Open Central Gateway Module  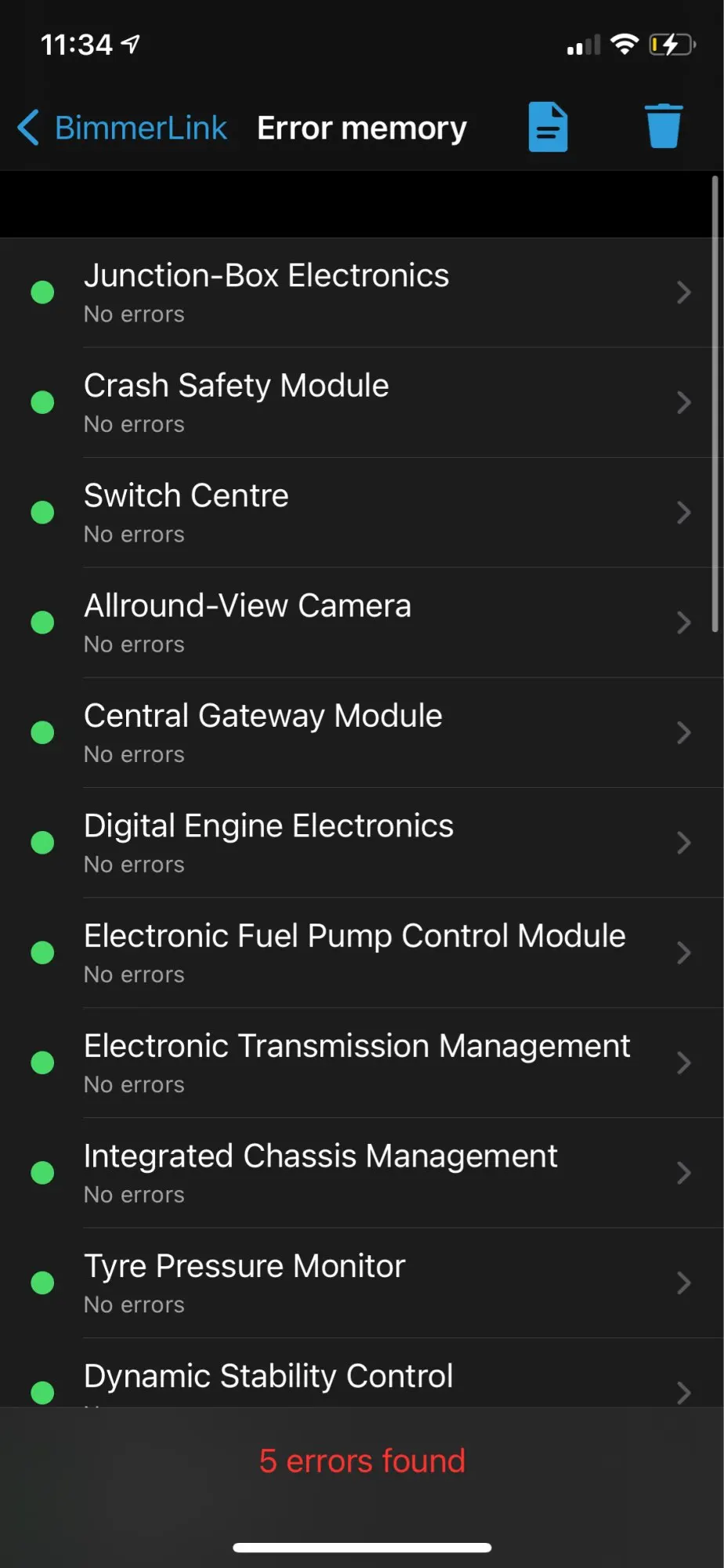point(360,732)
